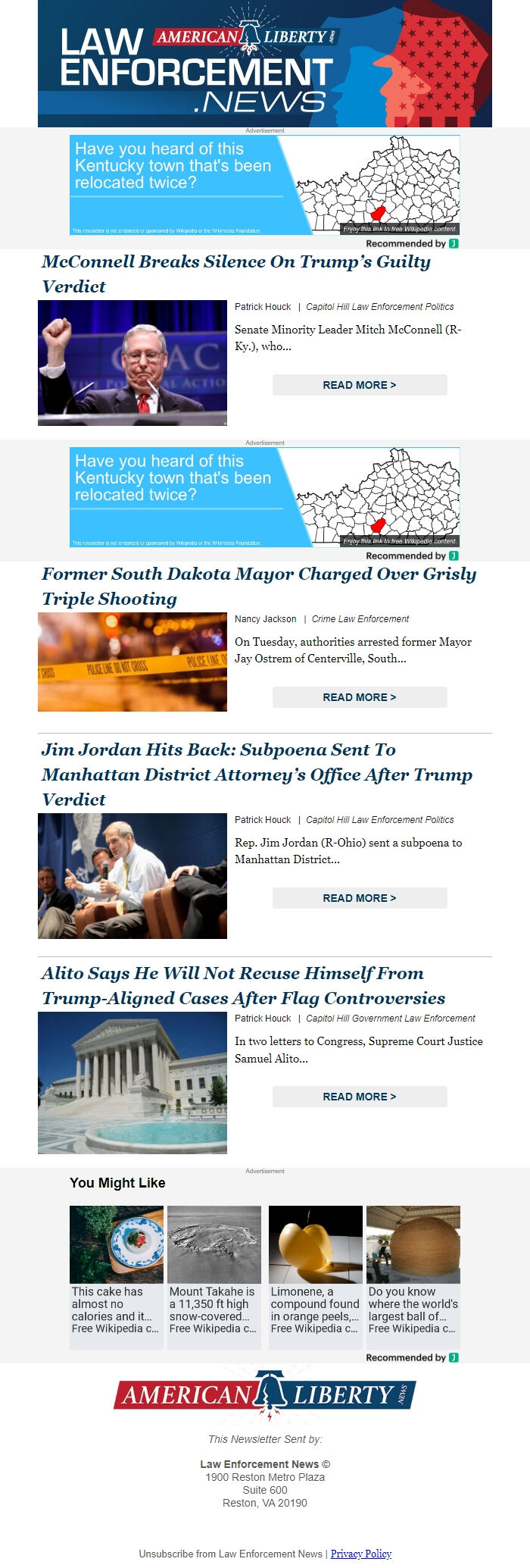The image size is (530, 1568).
Task: Open Read More for Alito recusal story
Action: coord(360,1097)
